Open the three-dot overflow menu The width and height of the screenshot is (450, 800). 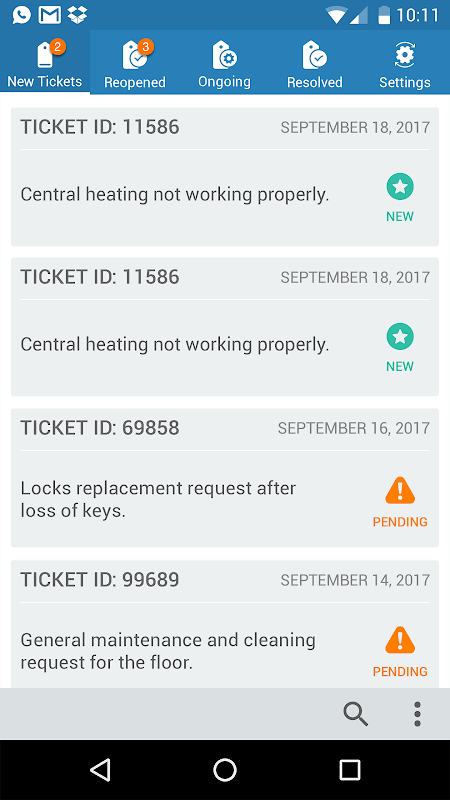(417, 714)
